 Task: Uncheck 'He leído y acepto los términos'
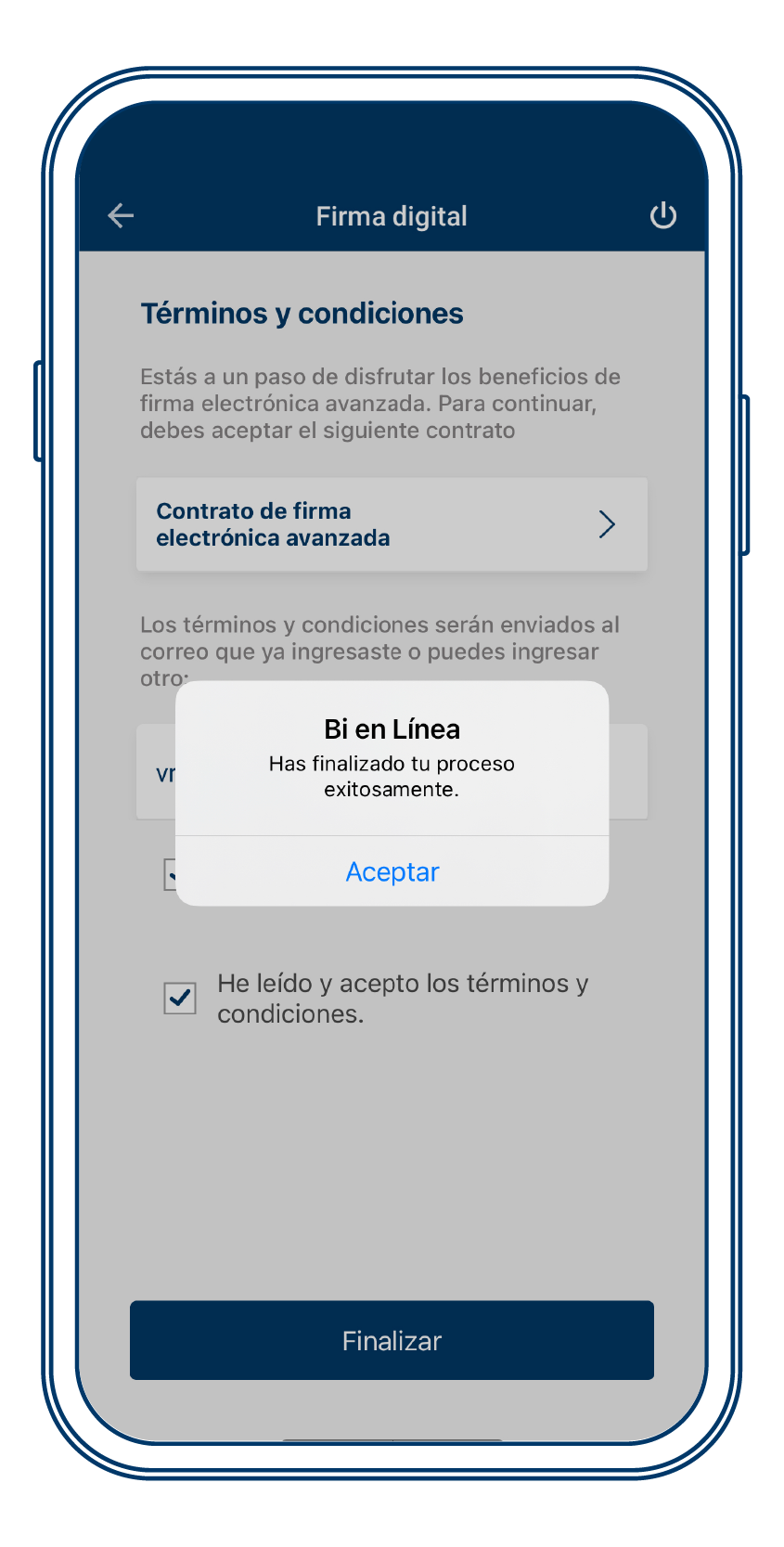click(x=180, y=999)
